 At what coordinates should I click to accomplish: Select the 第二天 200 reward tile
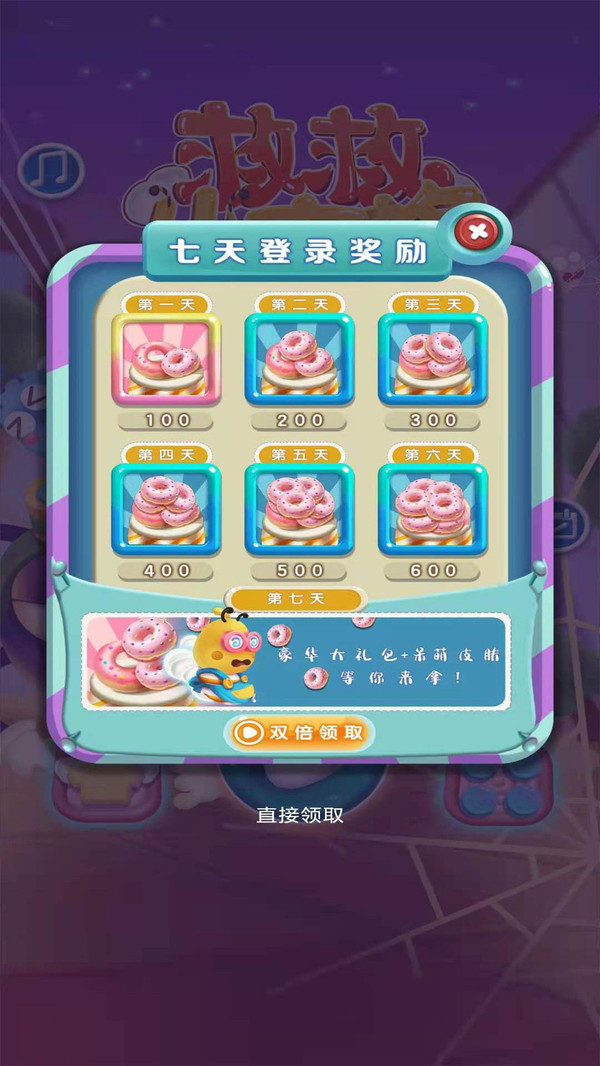pyautogui.click(x=299, y=358)
